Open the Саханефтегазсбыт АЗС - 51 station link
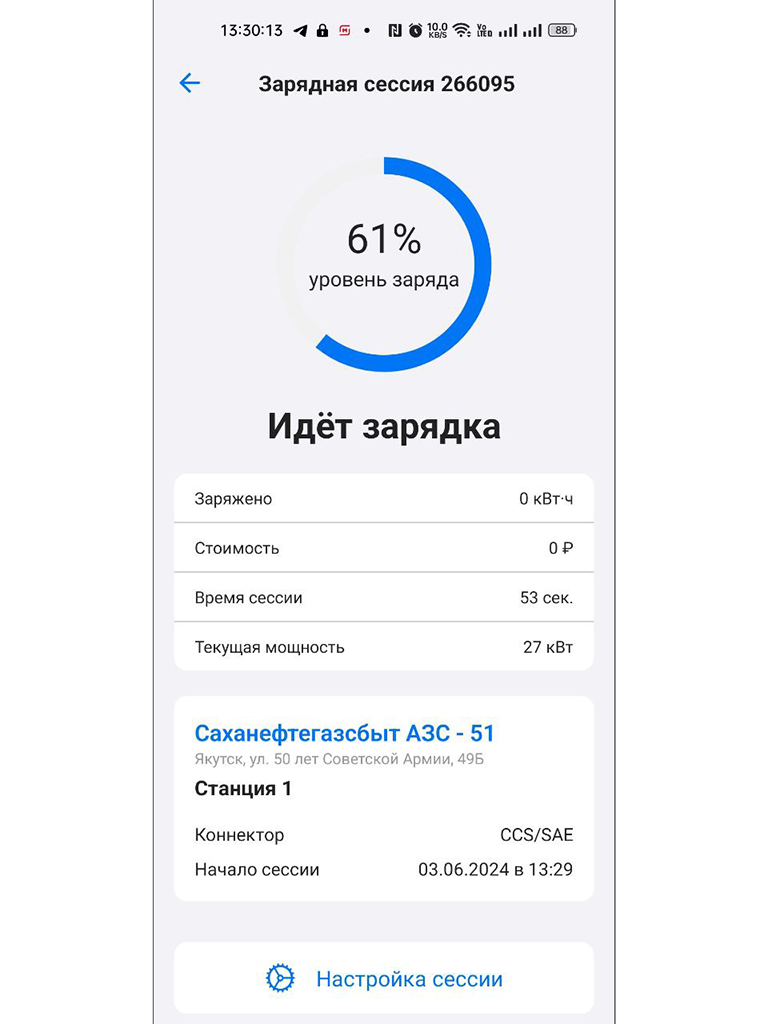The height and width of the screenshot is (1024, 768). pos(344,734)
